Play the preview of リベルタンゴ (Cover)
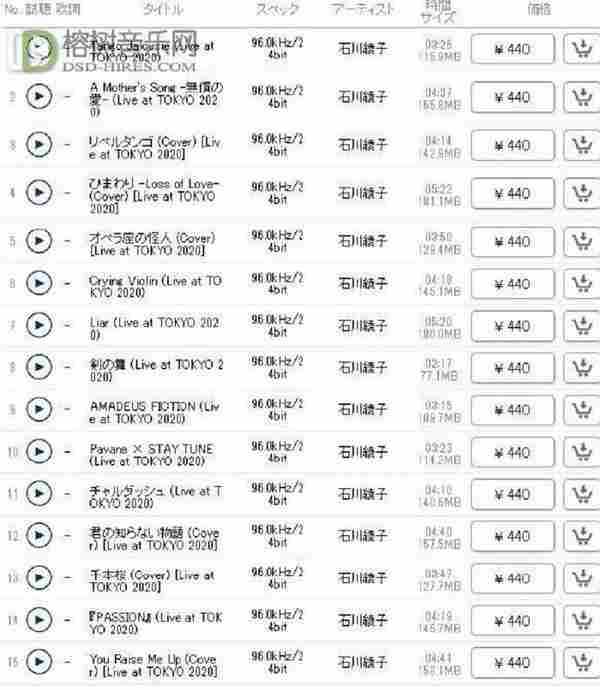 coord(37,145)
